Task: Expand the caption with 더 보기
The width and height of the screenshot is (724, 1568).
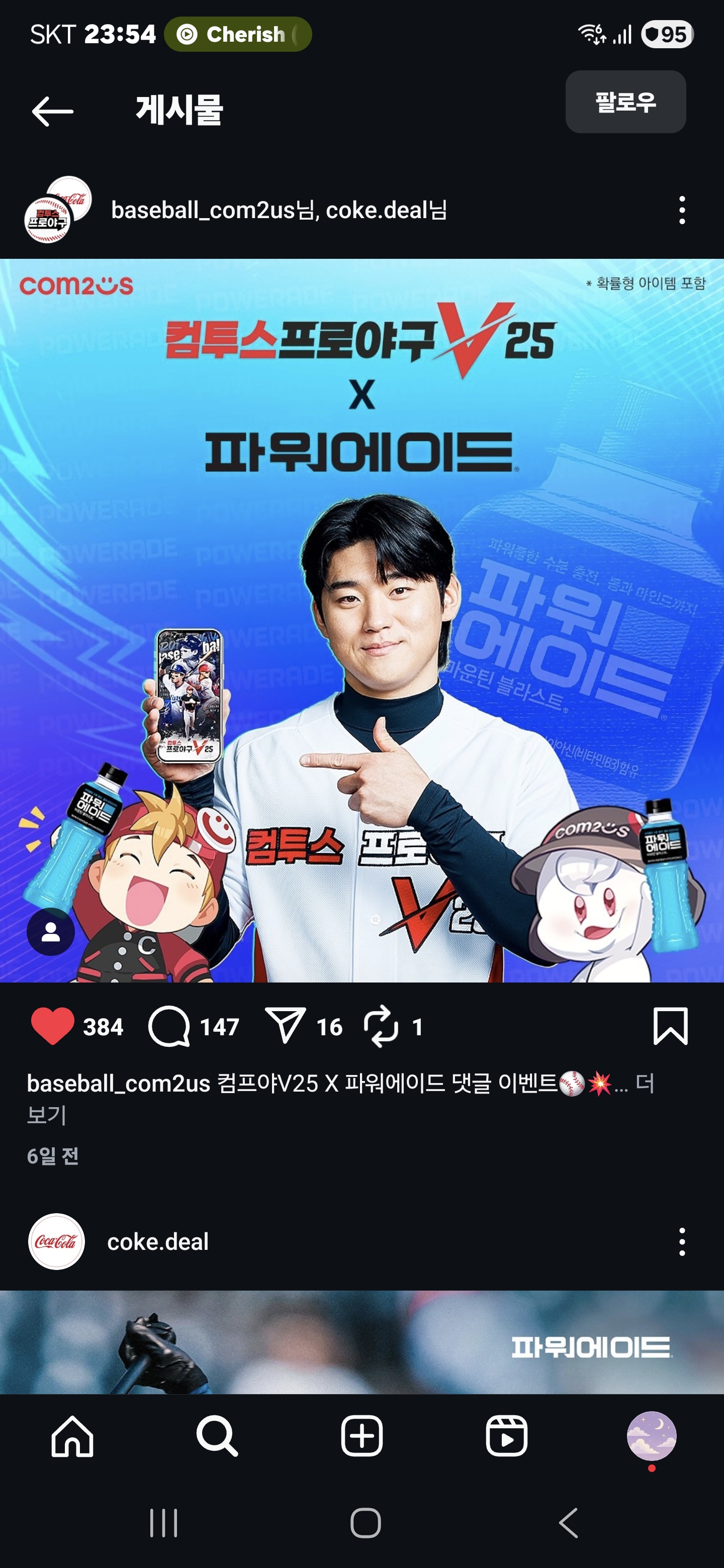Action: click(x=643, y=1084)
